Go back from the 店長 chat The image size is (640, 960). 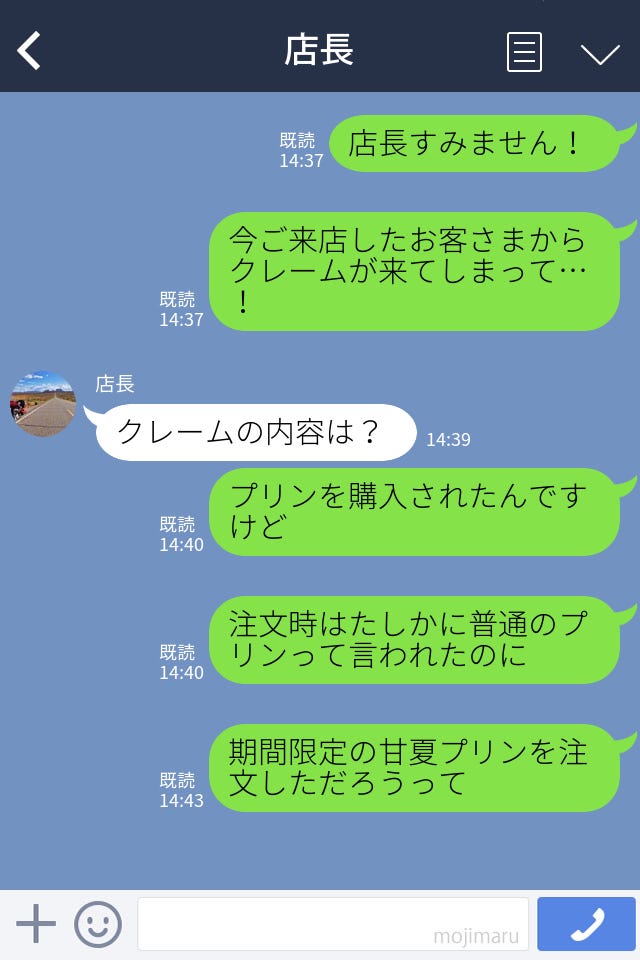pos(30,51)
